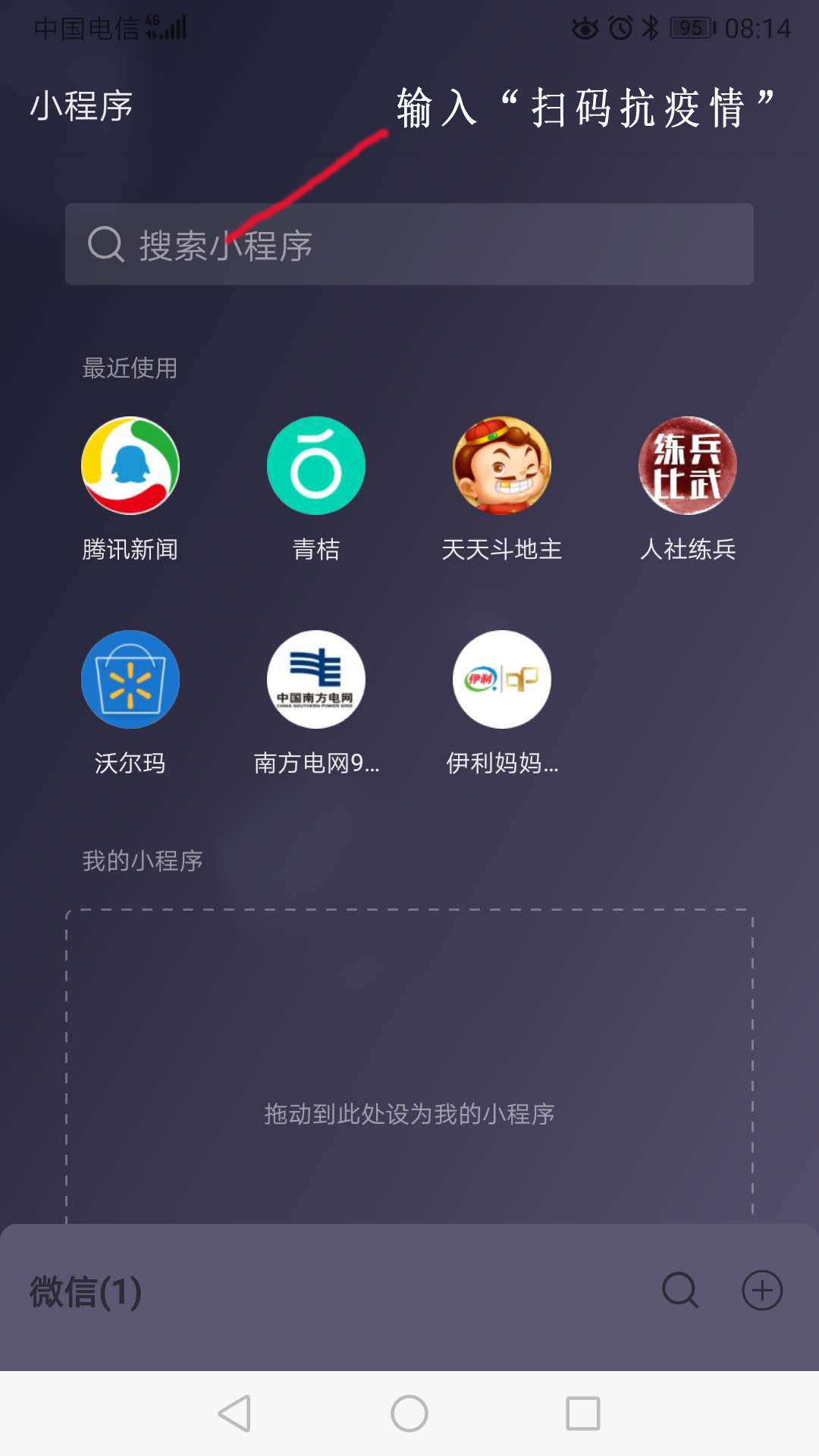This screenshot has width=819, height=1456.
Task: Click the 小程序 page title
Action: point(81,106)
